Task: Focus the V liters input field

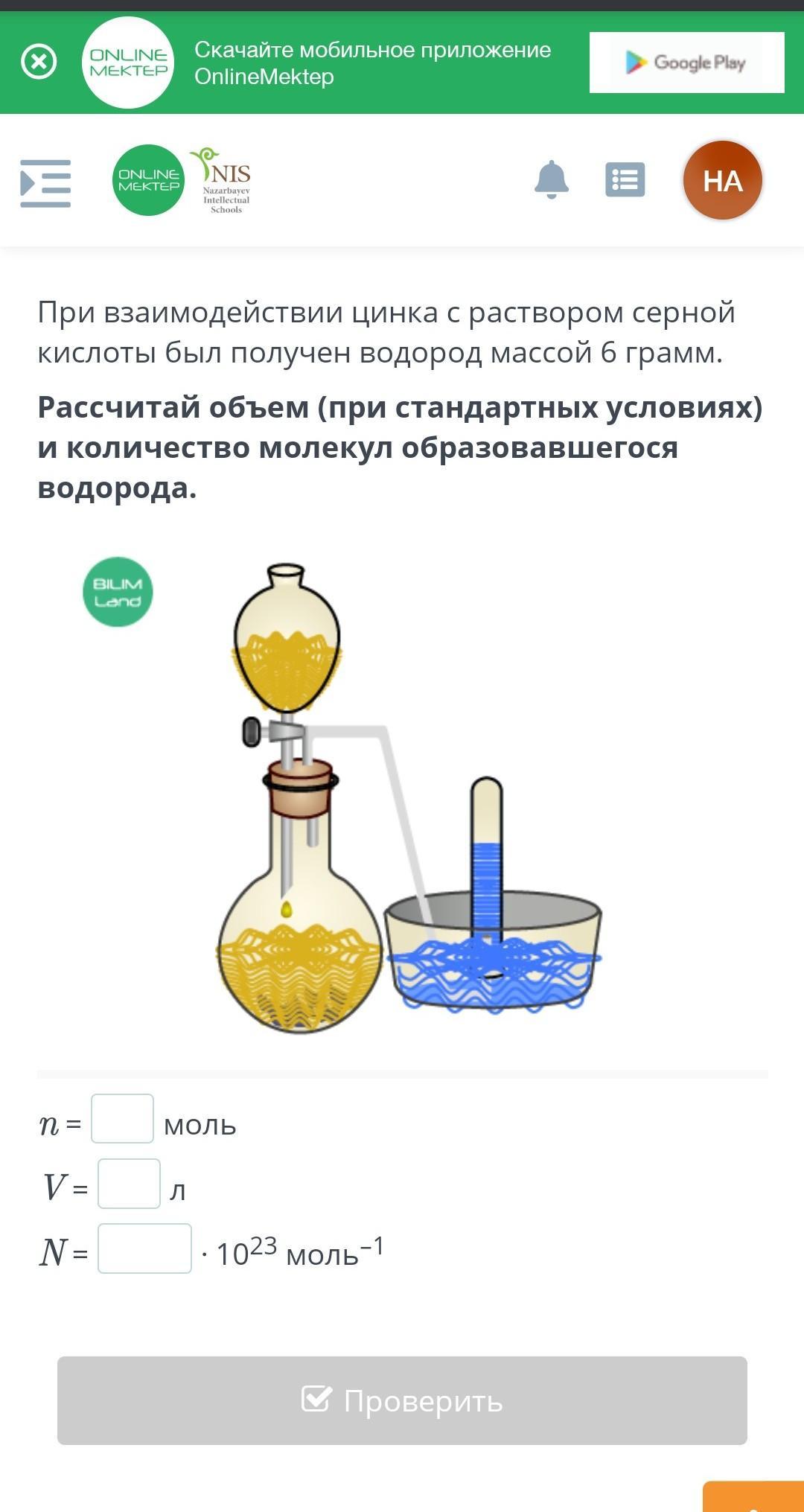Action: [x=129, y=1184]
